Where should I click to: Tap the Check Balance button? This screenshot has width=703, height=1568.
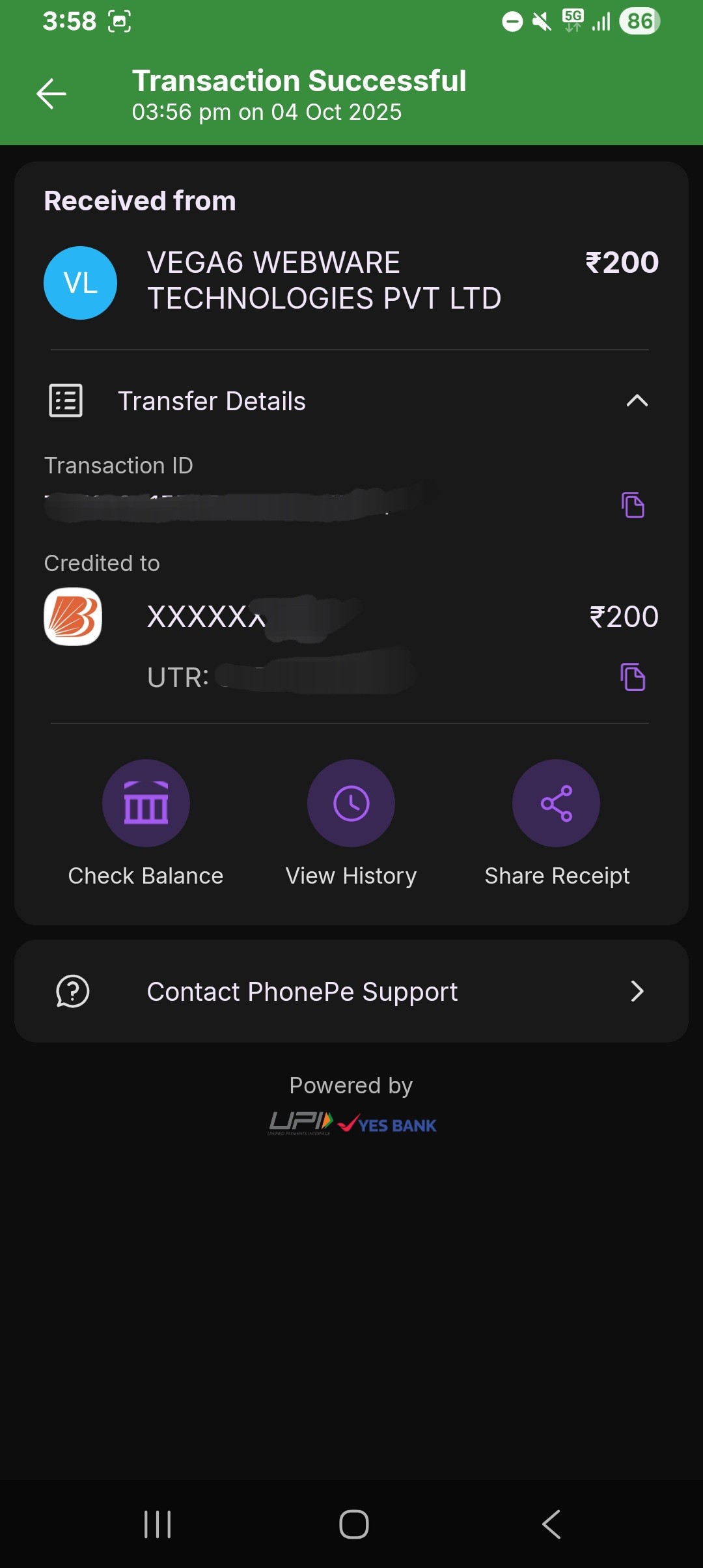point(146,804)
